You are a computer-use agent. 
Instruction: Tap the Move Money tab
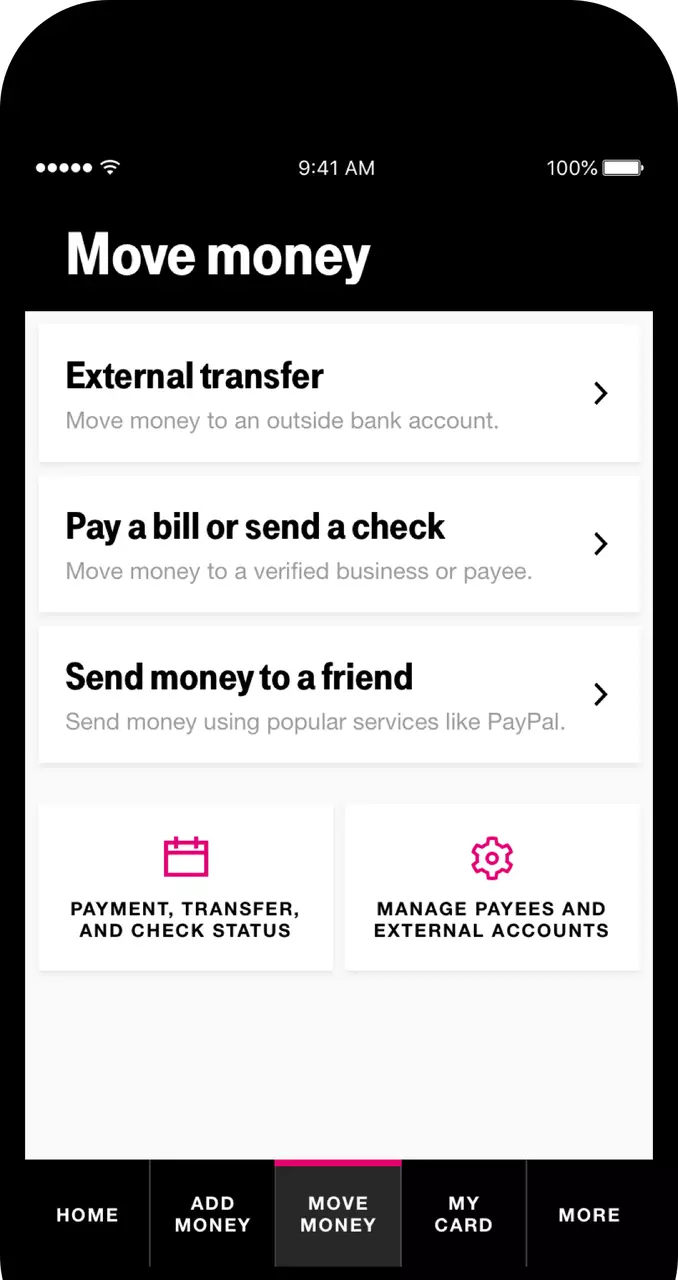click(x=338, y=1215)
